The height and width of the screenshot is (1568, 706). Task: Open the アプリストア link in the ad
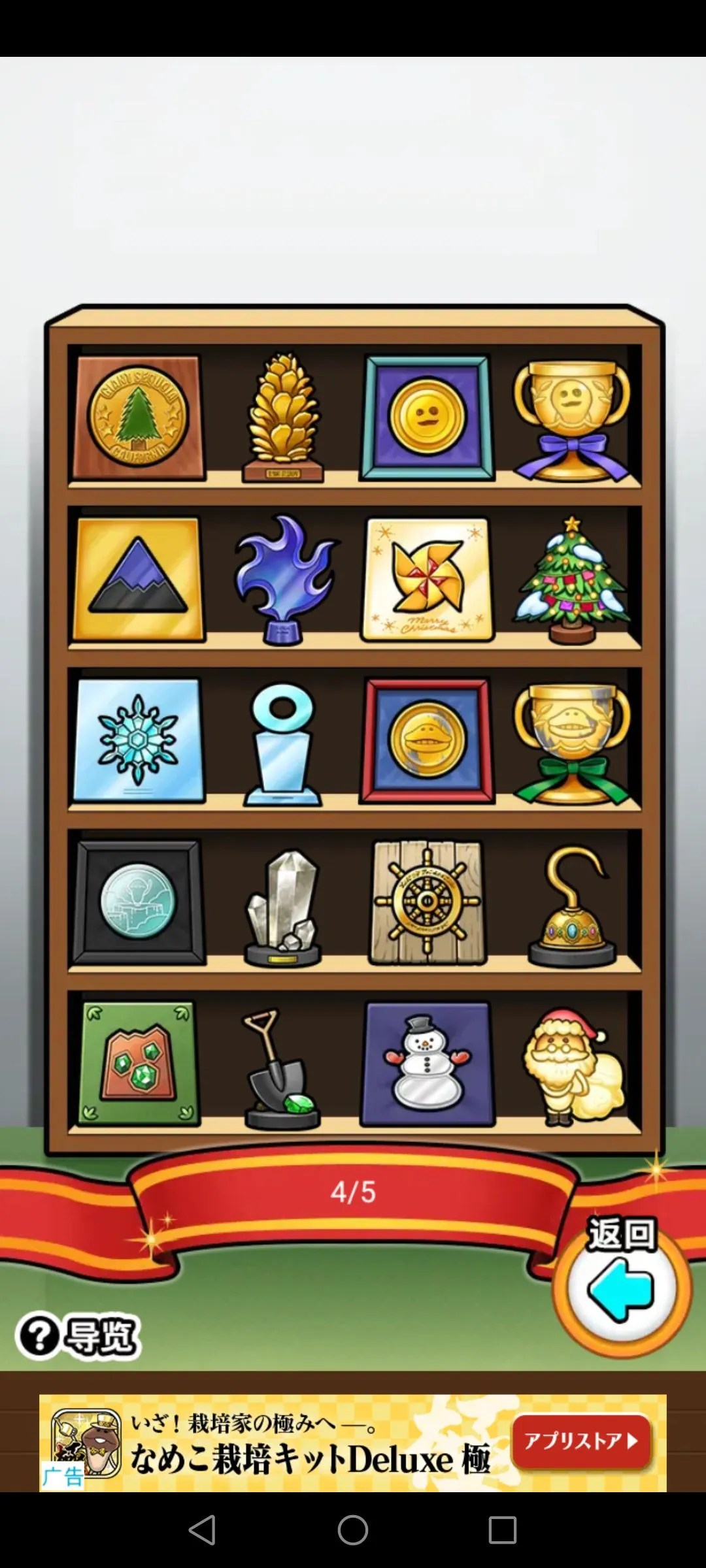pyautogui.click(x=582, y=1441)
